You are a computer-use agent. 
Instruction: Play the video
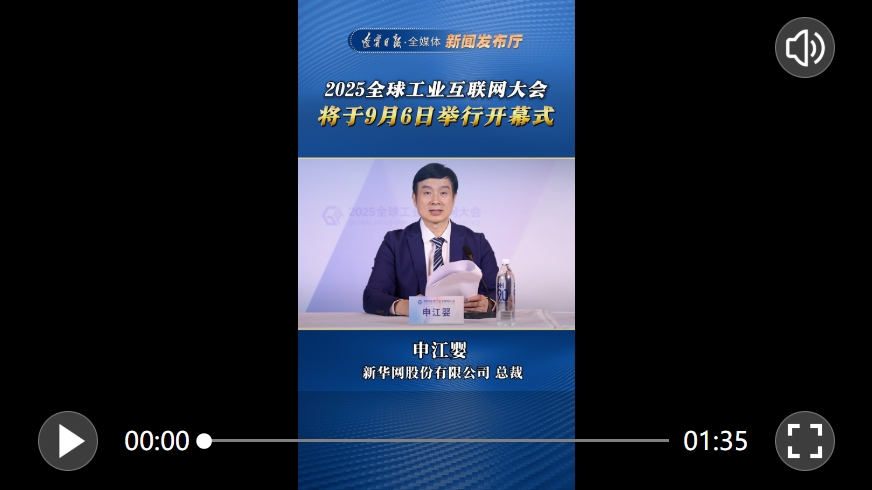68,441
